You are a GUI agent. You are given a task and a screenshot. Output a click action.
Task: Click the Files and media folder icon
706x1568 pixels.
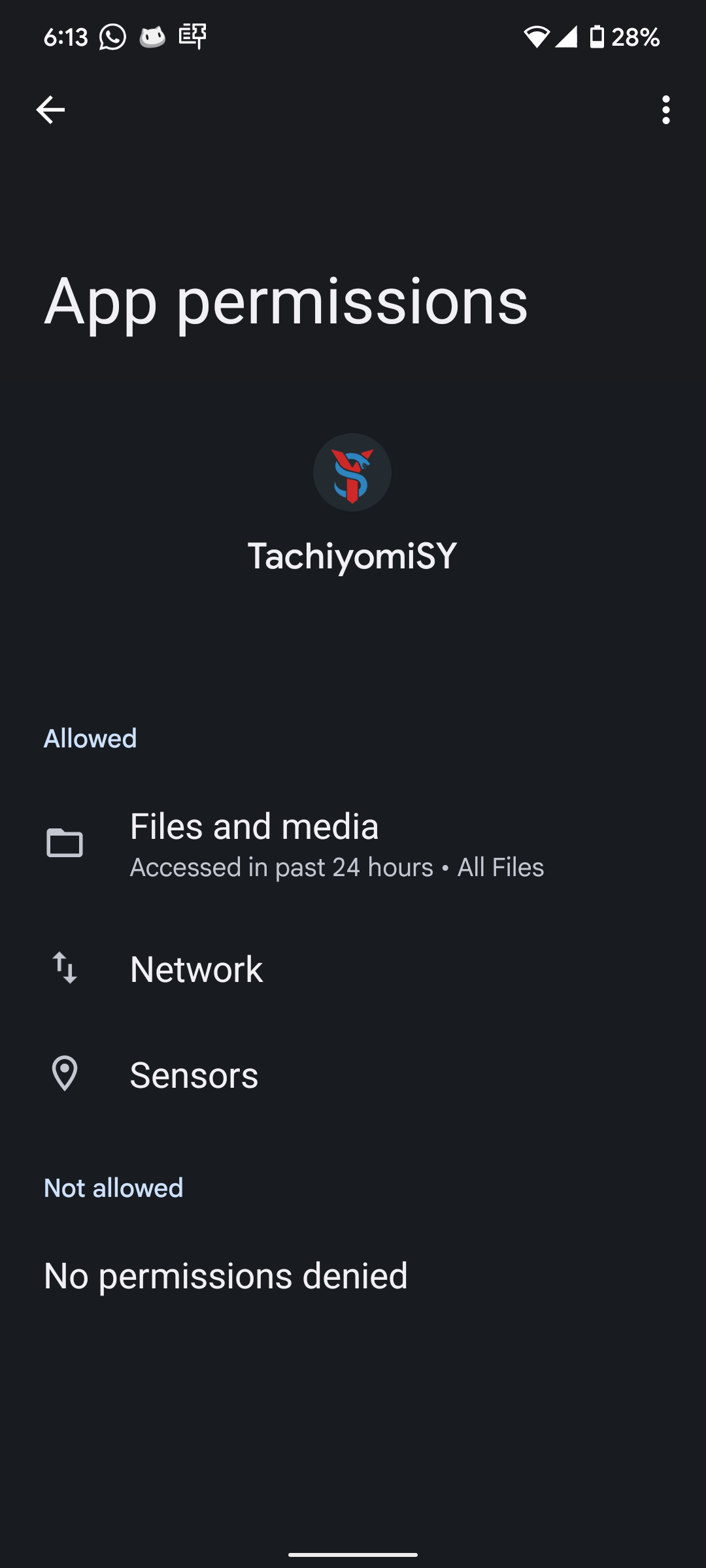66,843
